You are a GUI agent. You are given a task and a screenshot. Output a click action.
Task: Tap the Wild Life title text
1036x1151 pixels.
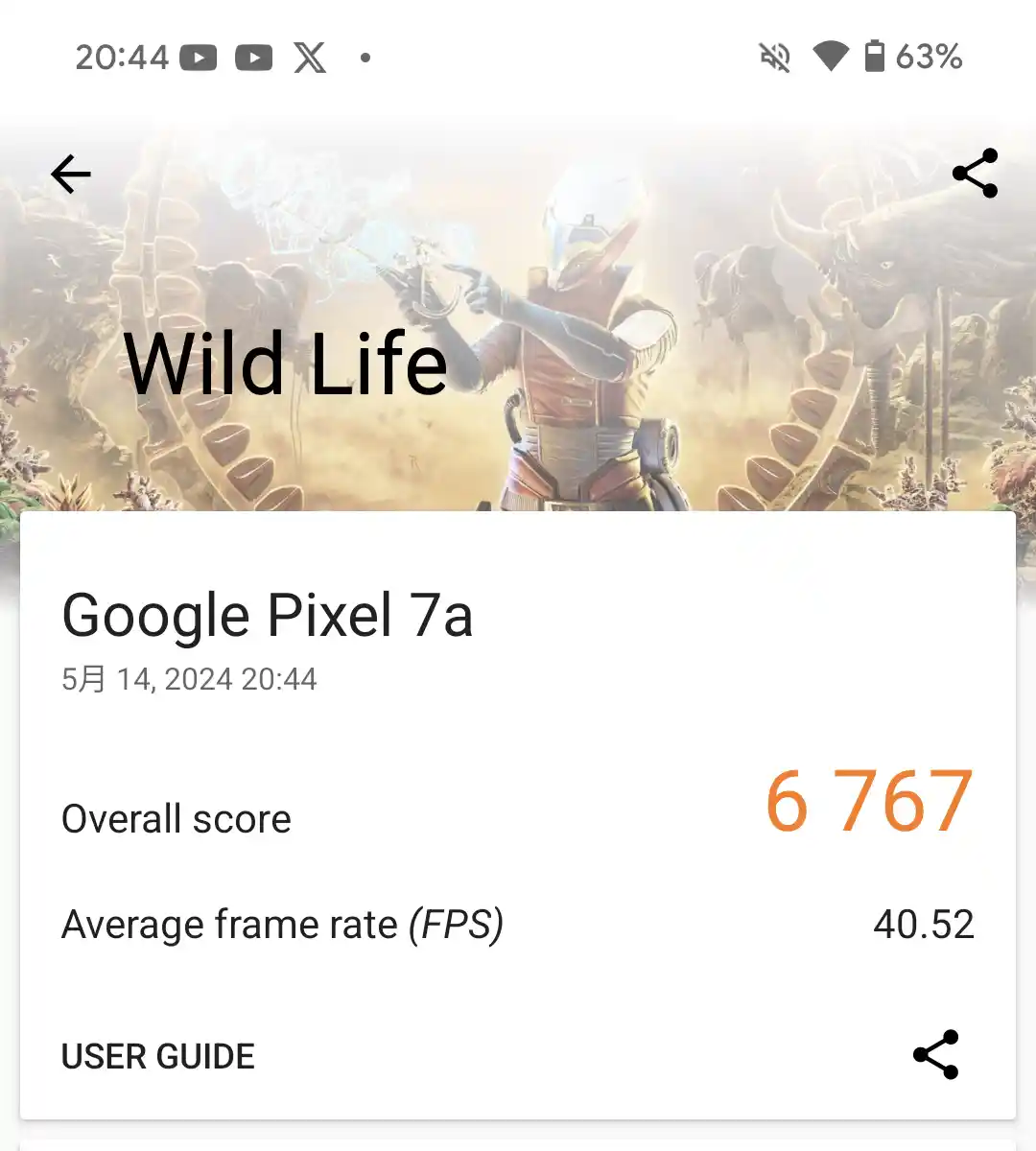tap(288, 363)
